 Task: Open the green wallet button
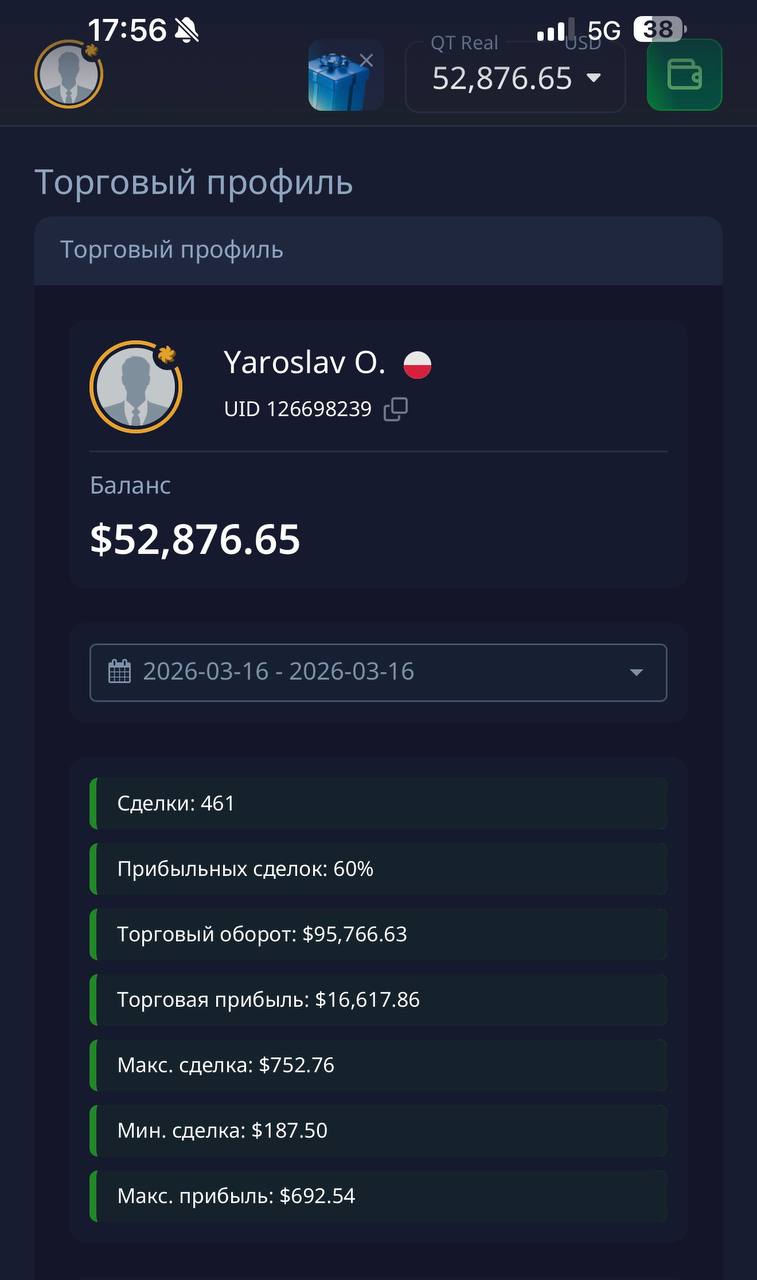(684, 75)
